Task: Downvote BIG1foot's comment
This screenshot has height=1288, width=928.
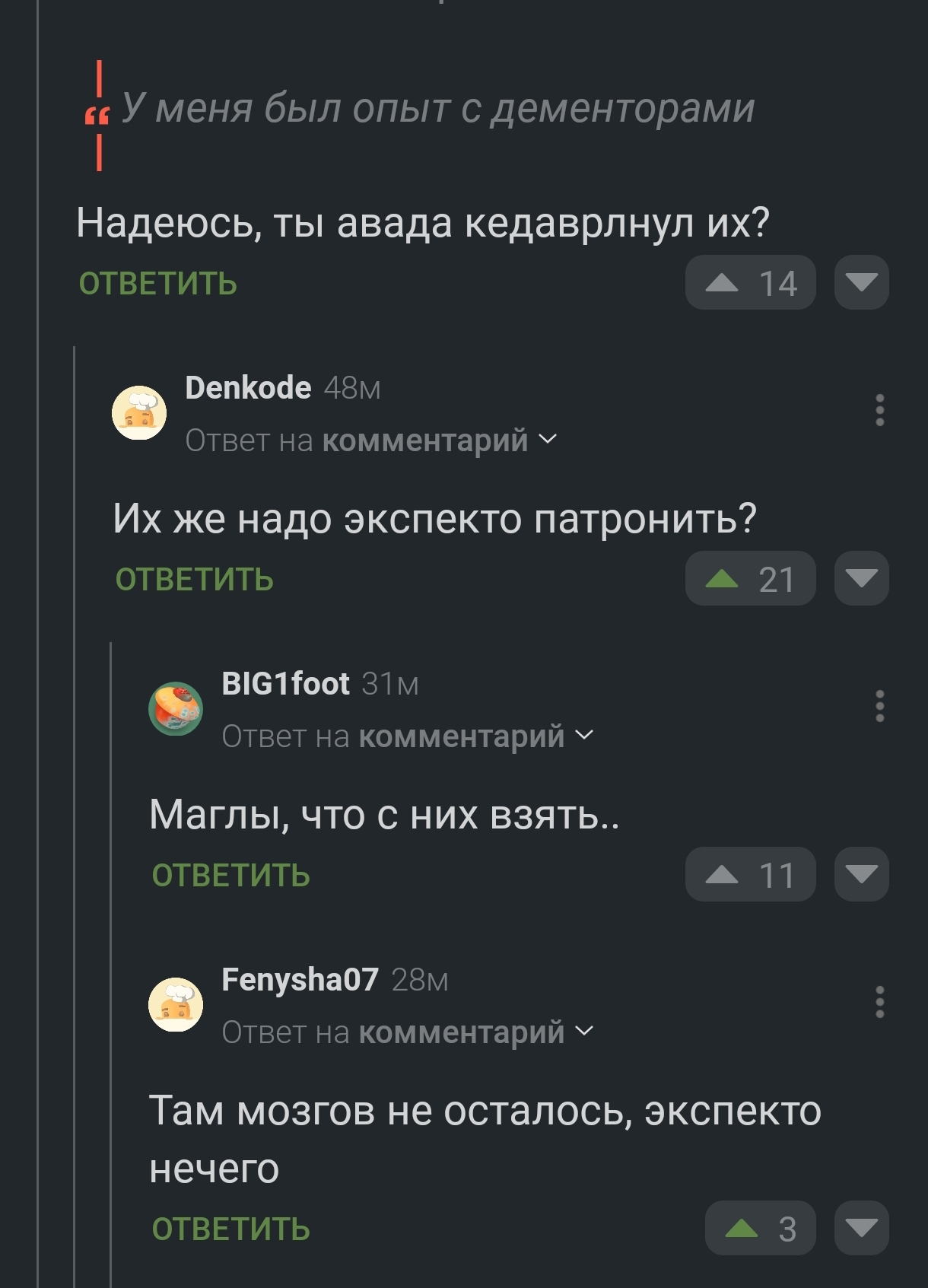Action: pos(861,875)
